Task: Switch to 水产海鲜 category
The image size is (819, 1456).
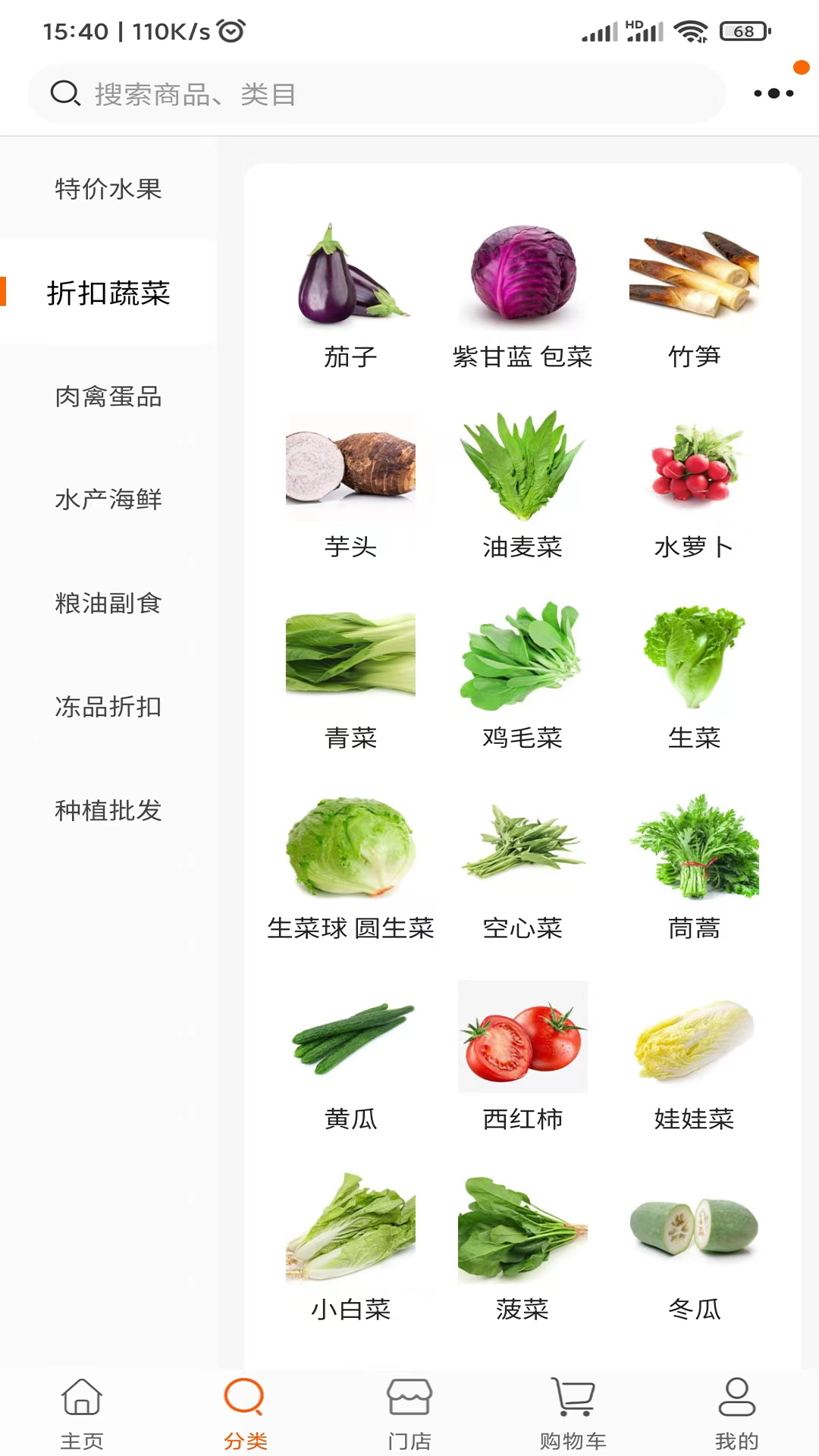Action: point(108,500)
